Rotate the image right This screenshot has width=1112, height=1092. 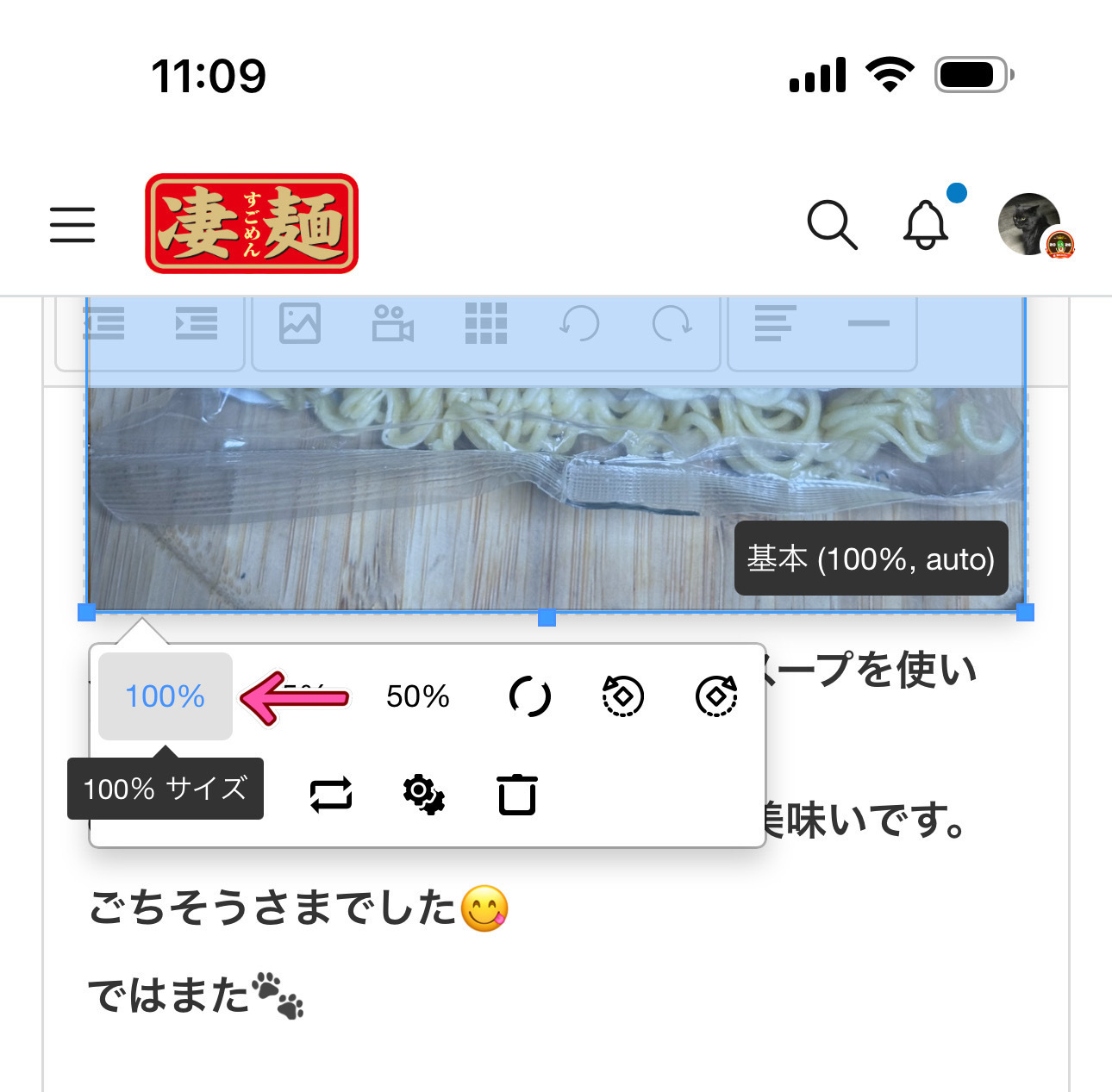click(716, 696)
